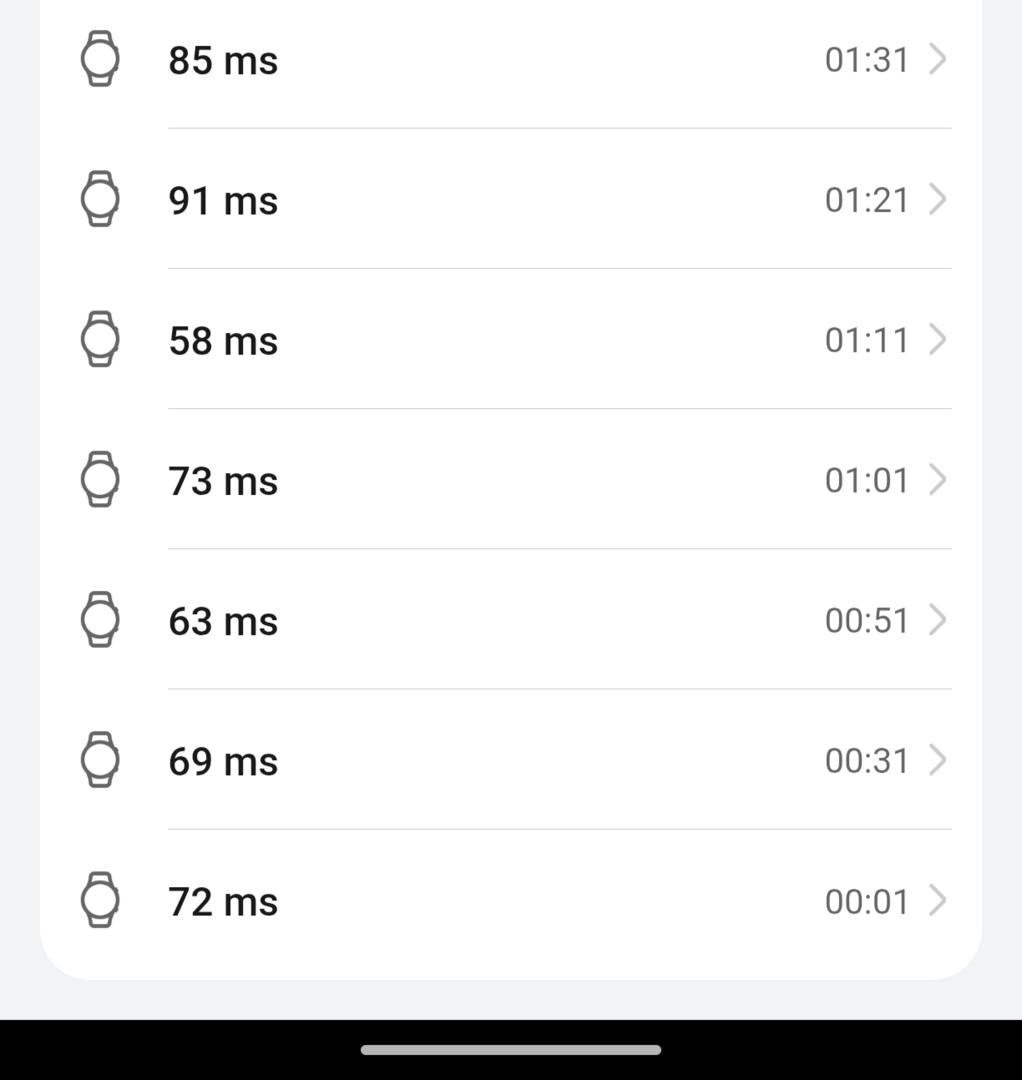Select the 58 ms measurement at 01:11
1022x1080 pixels.
tap(510, 340)
